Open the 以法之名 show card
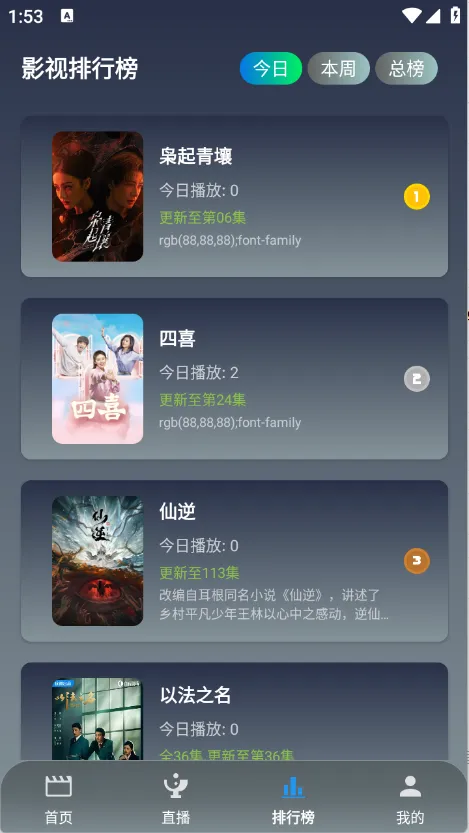The height and width of the screenshot is (833, 469). (x=234, y=712)
